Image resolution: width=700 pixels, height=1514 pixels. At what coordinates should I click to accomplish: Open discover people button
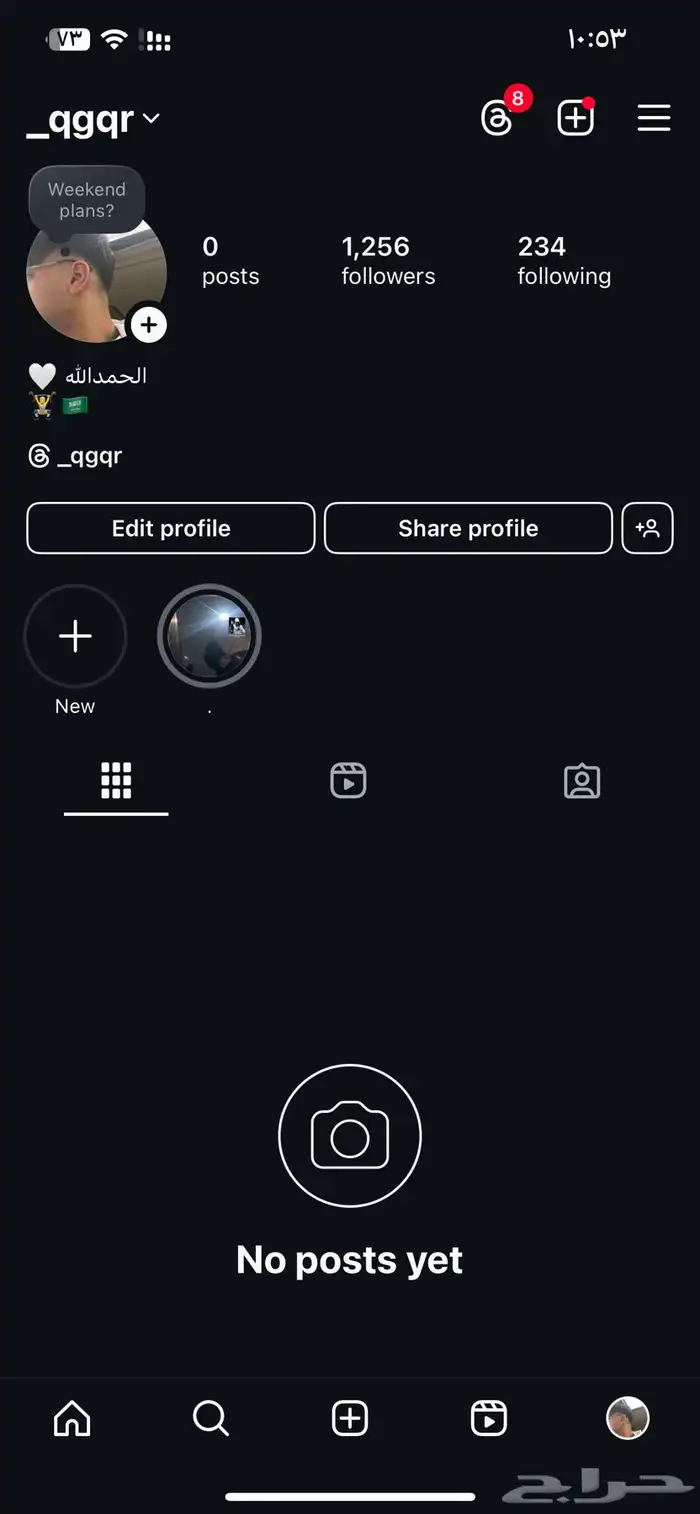click(x=647, y=528)
